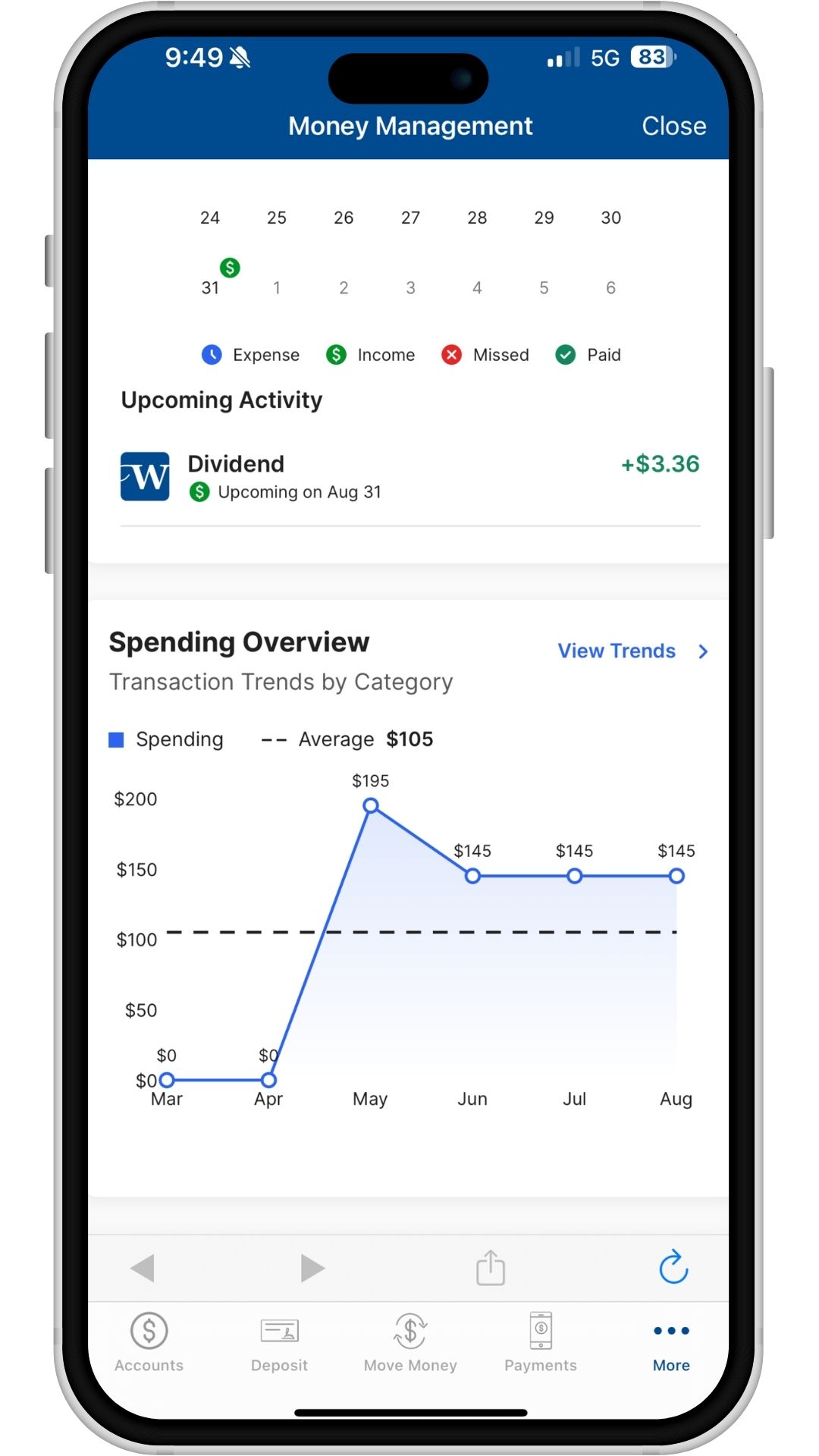The height and width of the screenshot is (1456, 819).
Task: Tap the May $195 data point
Action: pyautogui.click(x=371, y=805)
